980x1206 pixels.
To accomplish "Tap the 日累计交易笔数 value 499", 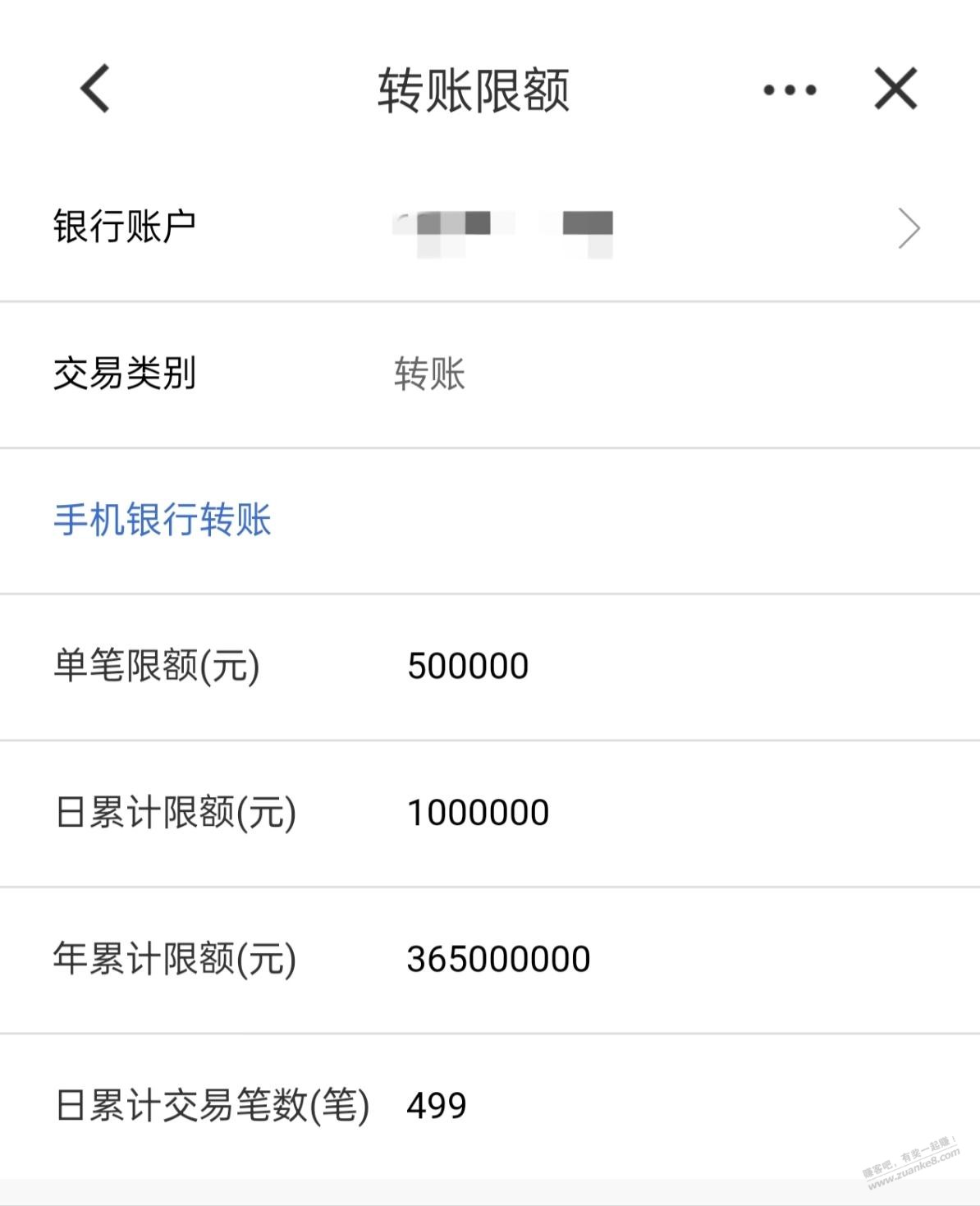I will click(x=437, y=1105).
